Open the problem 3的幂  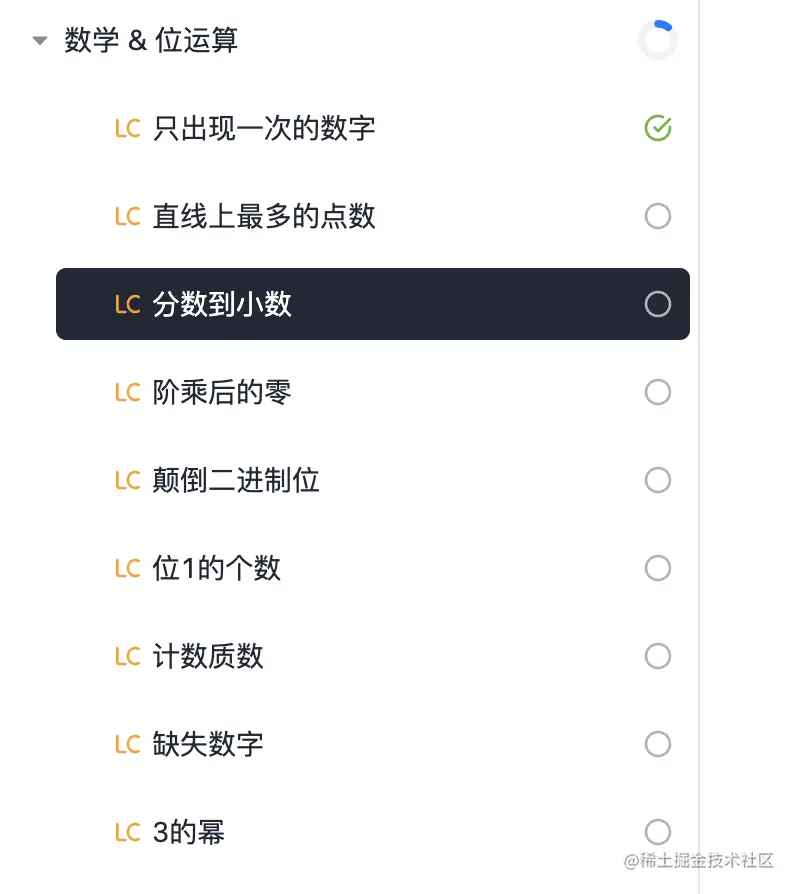[189, 832]
